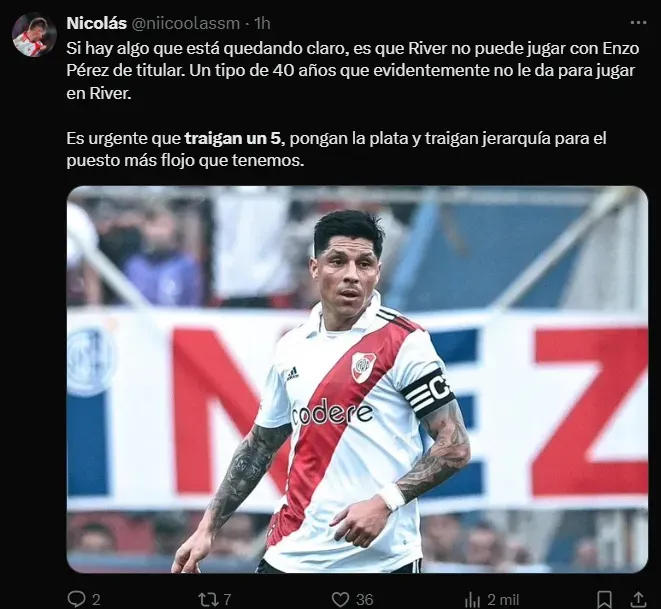The image size is (661, 609).
Task: Reply to Nicolás's tweet
Action: pyautogui.click(x=77, y=598)
